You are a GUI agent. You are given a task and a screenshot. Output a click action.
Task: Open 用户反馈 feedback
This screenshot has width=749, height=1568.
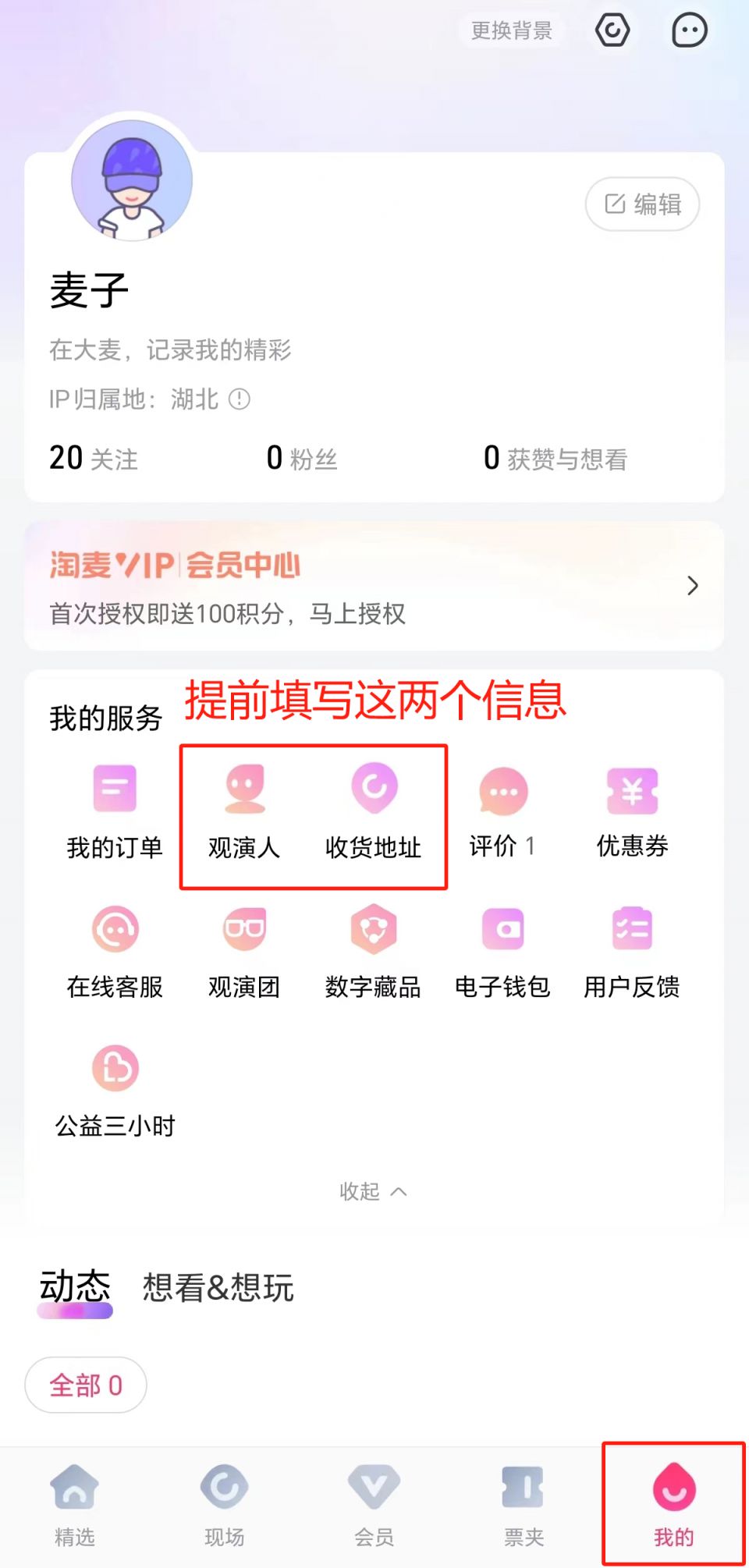pyautogui.click(x=632, y=952)
